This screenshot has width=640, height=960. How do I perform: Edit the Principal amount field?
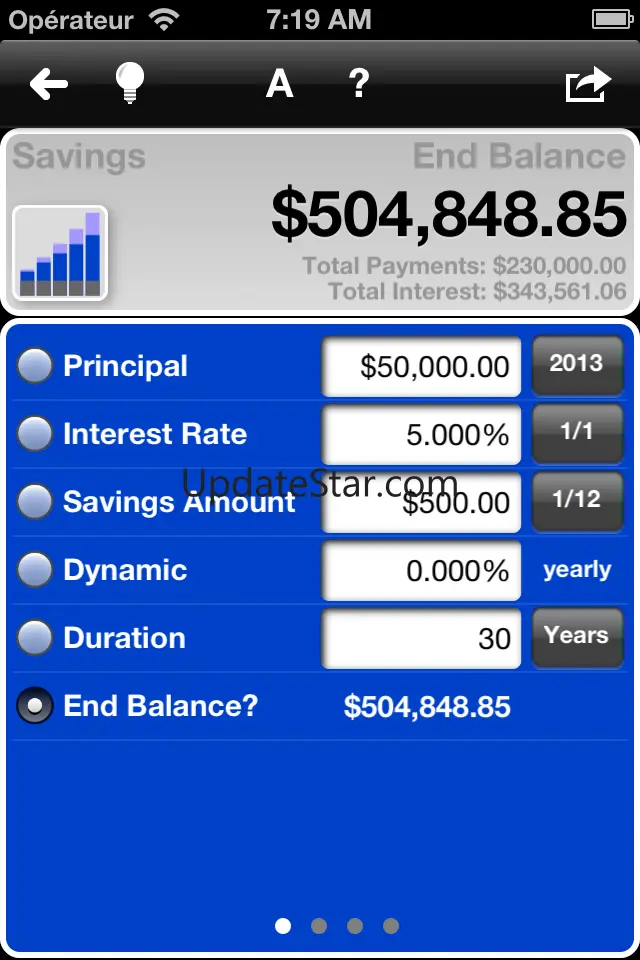tap(421, 367)
